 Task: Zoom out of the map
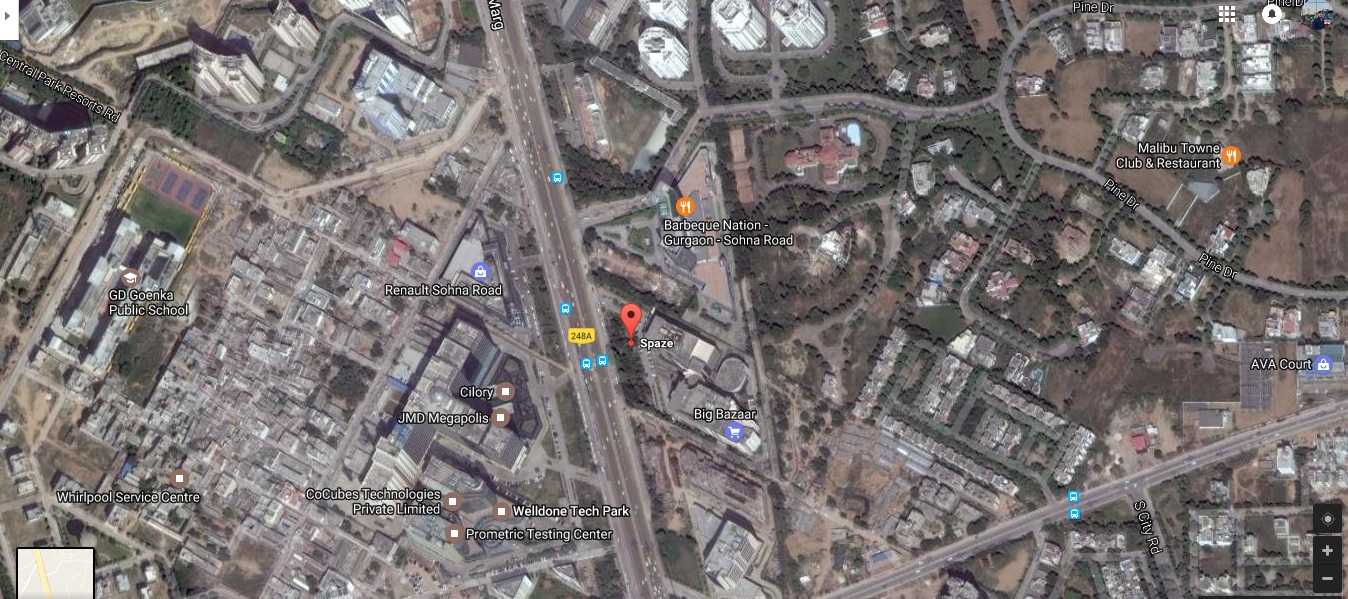pyautogui.click(x=1327, y=578)
